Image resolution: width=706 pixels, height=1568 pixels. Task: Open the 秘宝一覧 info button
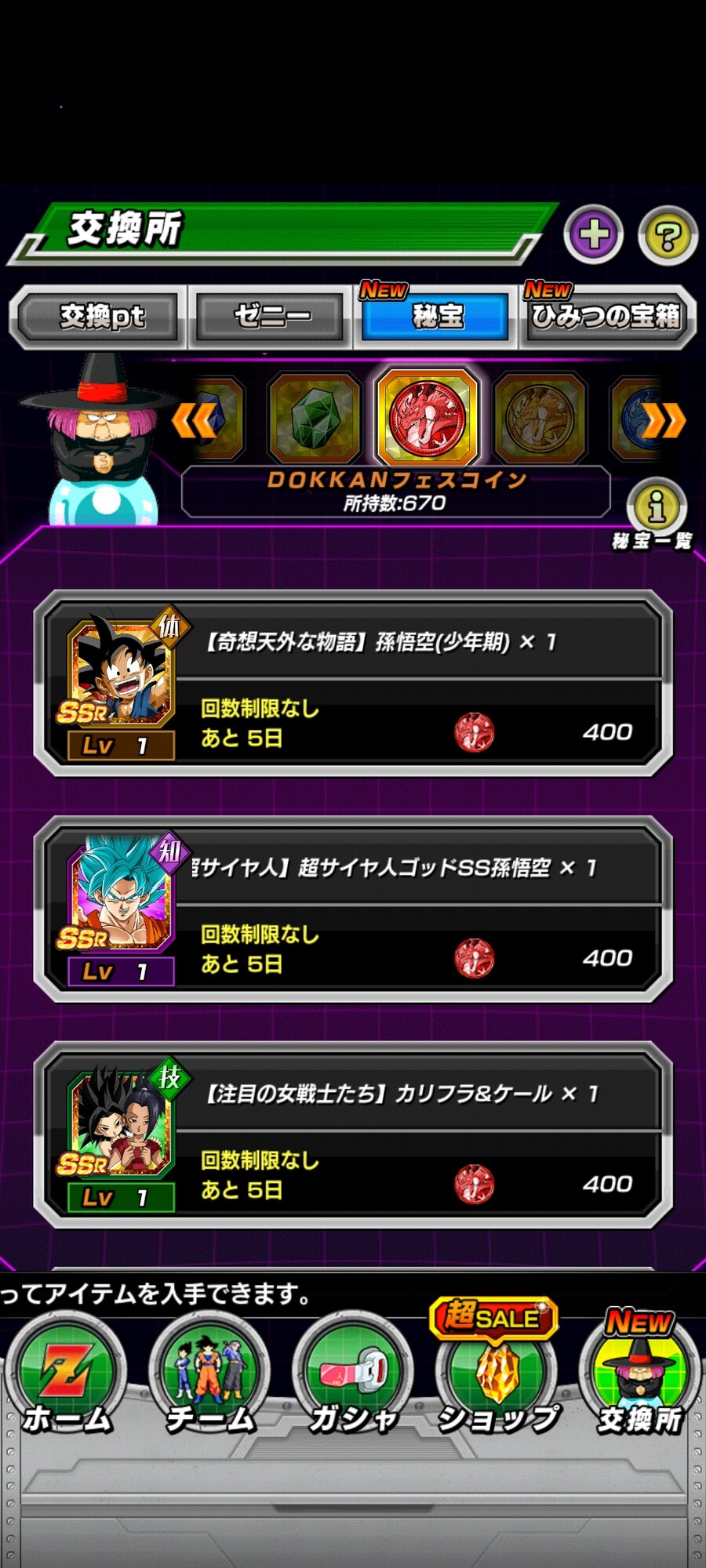(x=656, y=507)
